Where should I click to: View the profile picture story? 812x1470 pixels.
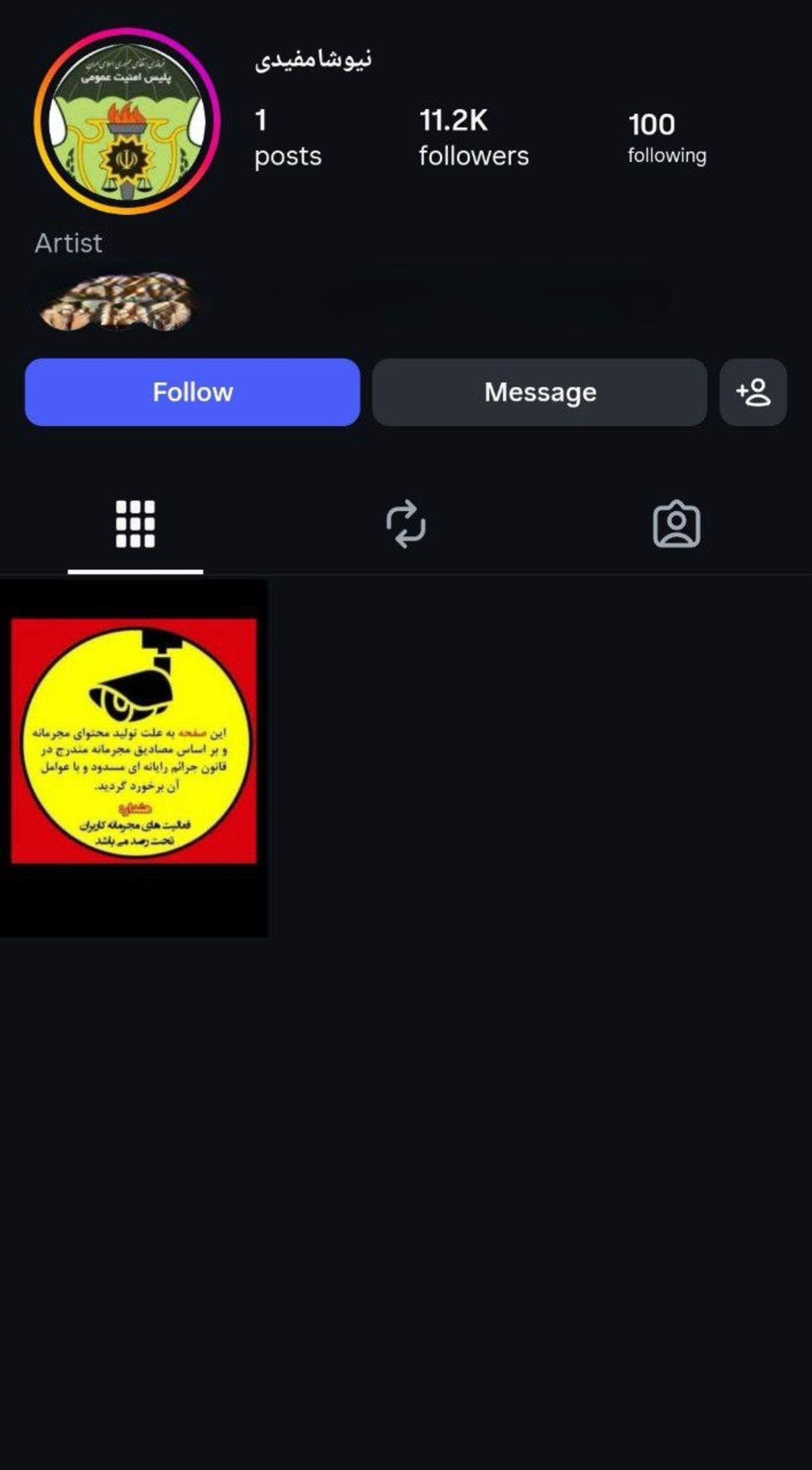pyautogui.click(x=127, y=121)
